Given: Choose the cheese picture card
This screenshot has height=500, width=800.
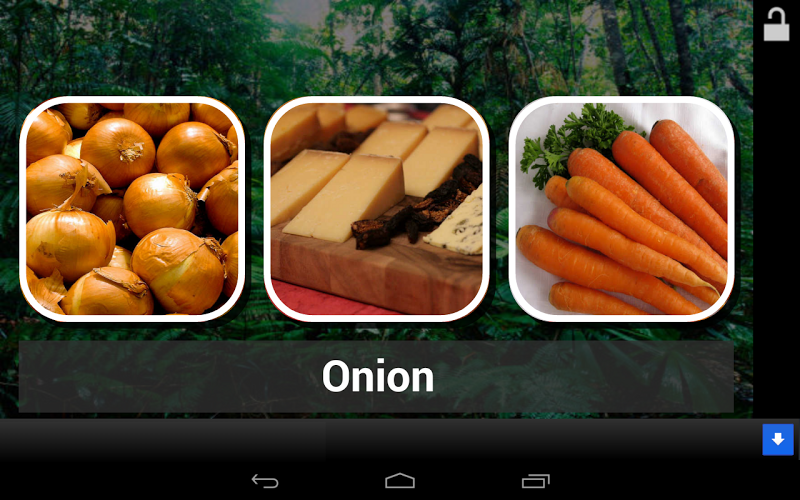Looking at the screenshot, I should point(376,209).
